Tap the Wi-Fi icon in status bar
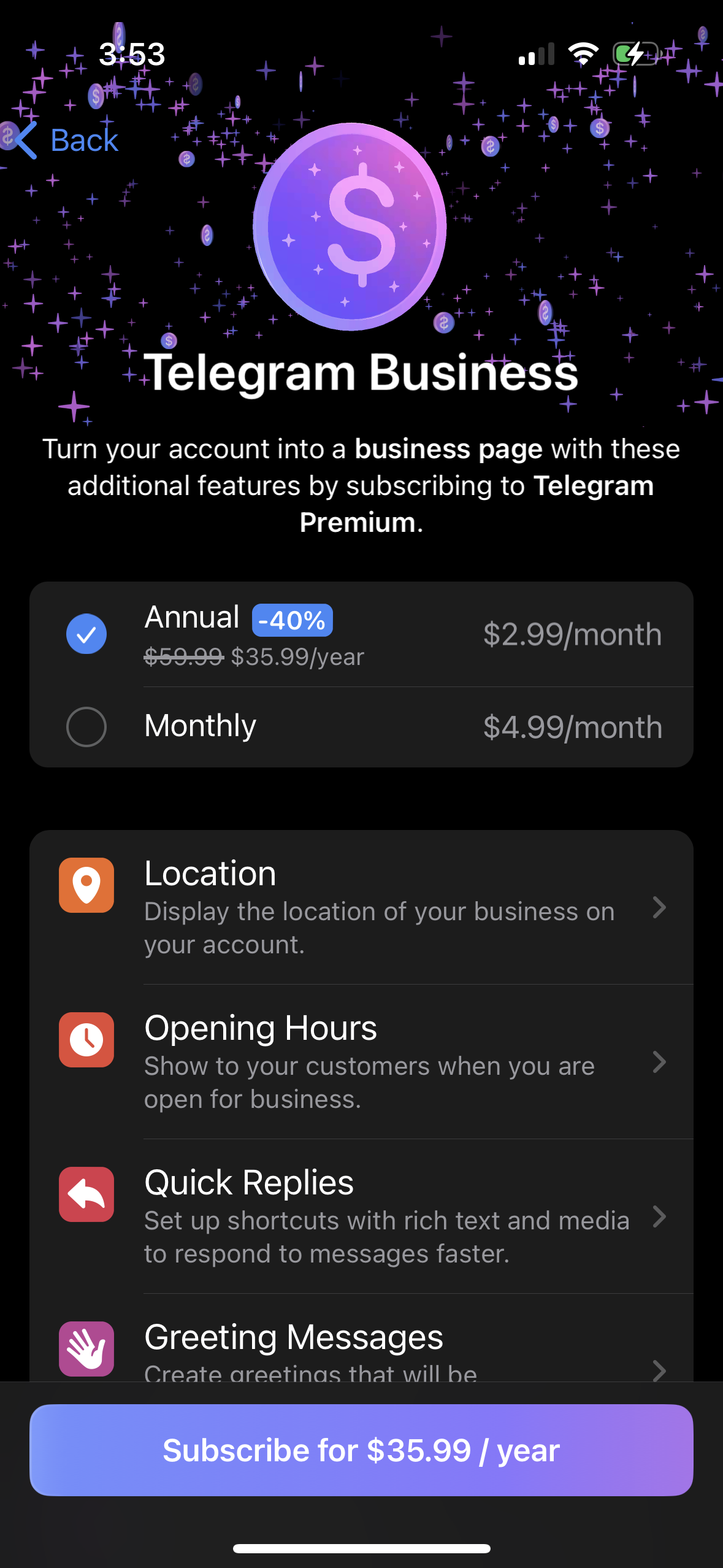The height and width of the screenshot is (1568, 723). (582, 54)
